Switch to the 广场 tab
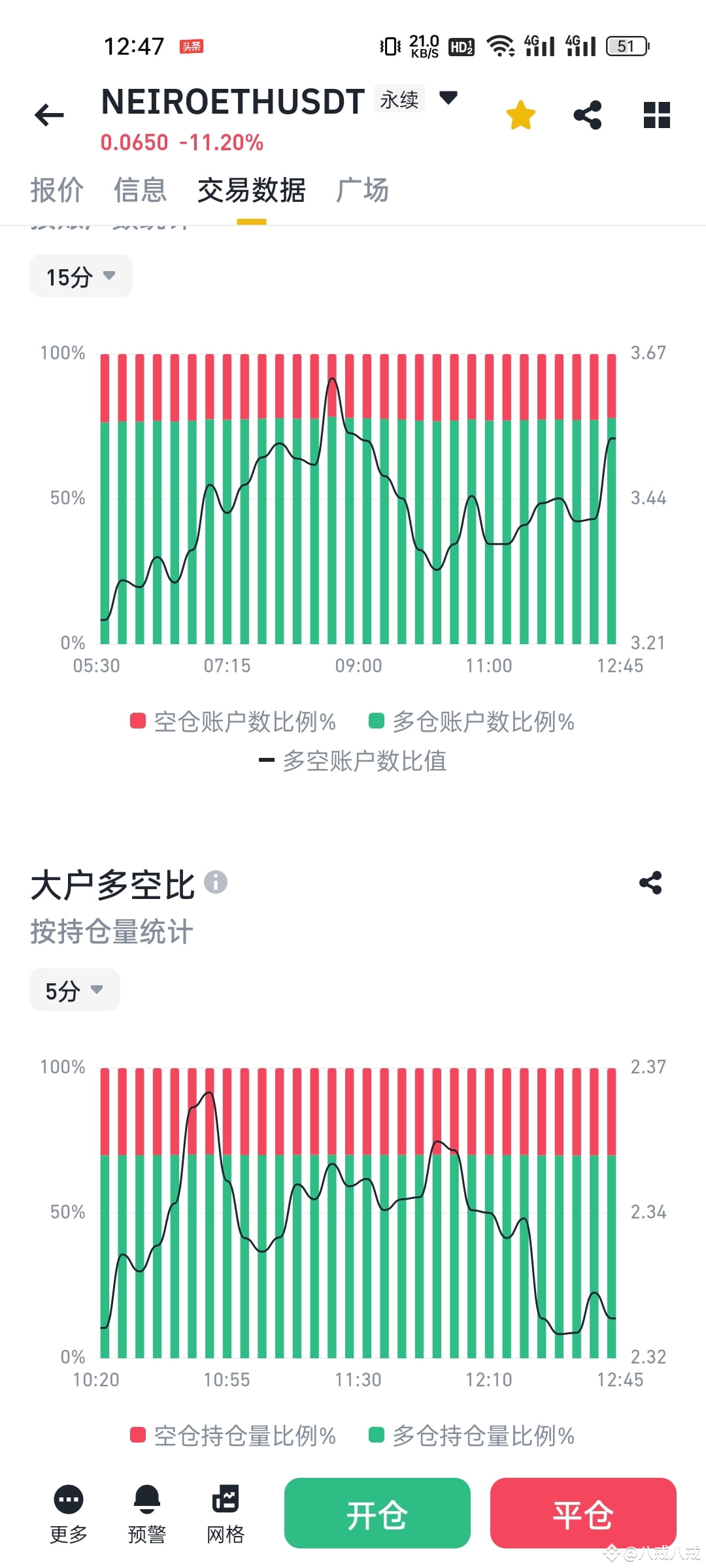The height and width of the screenshot is (1568, 706). [363, 190]
